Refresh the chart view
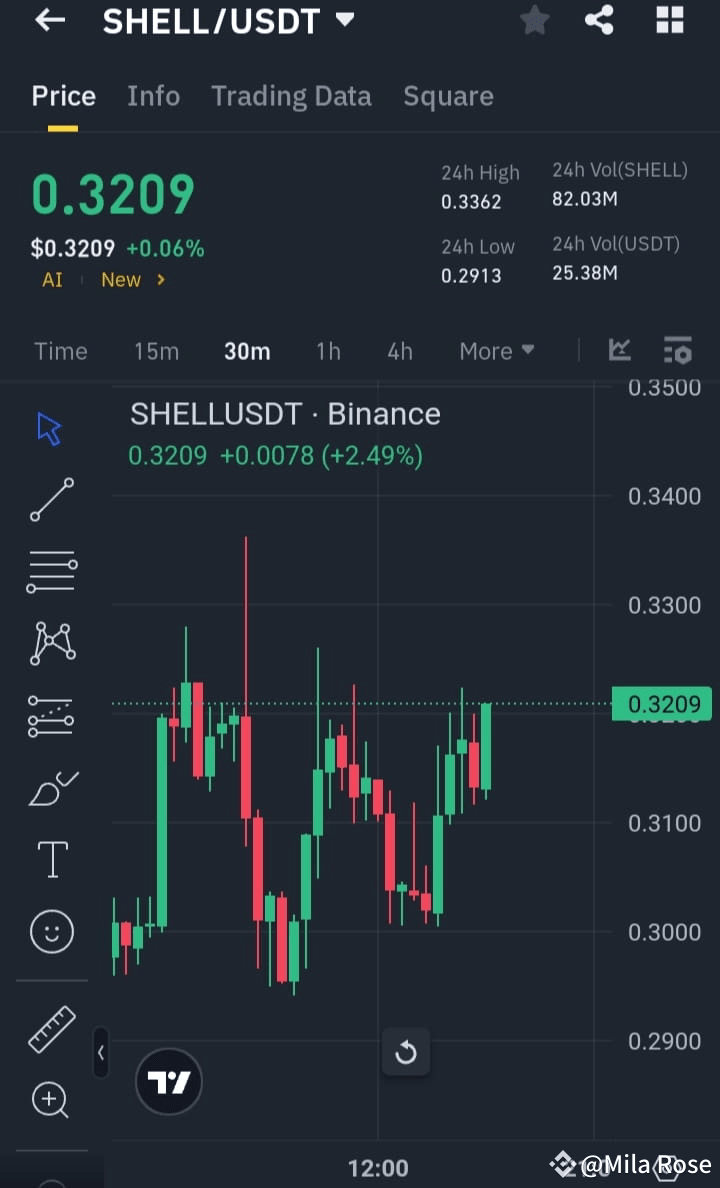This screenshot has height=1188, width=720. 406,1052
